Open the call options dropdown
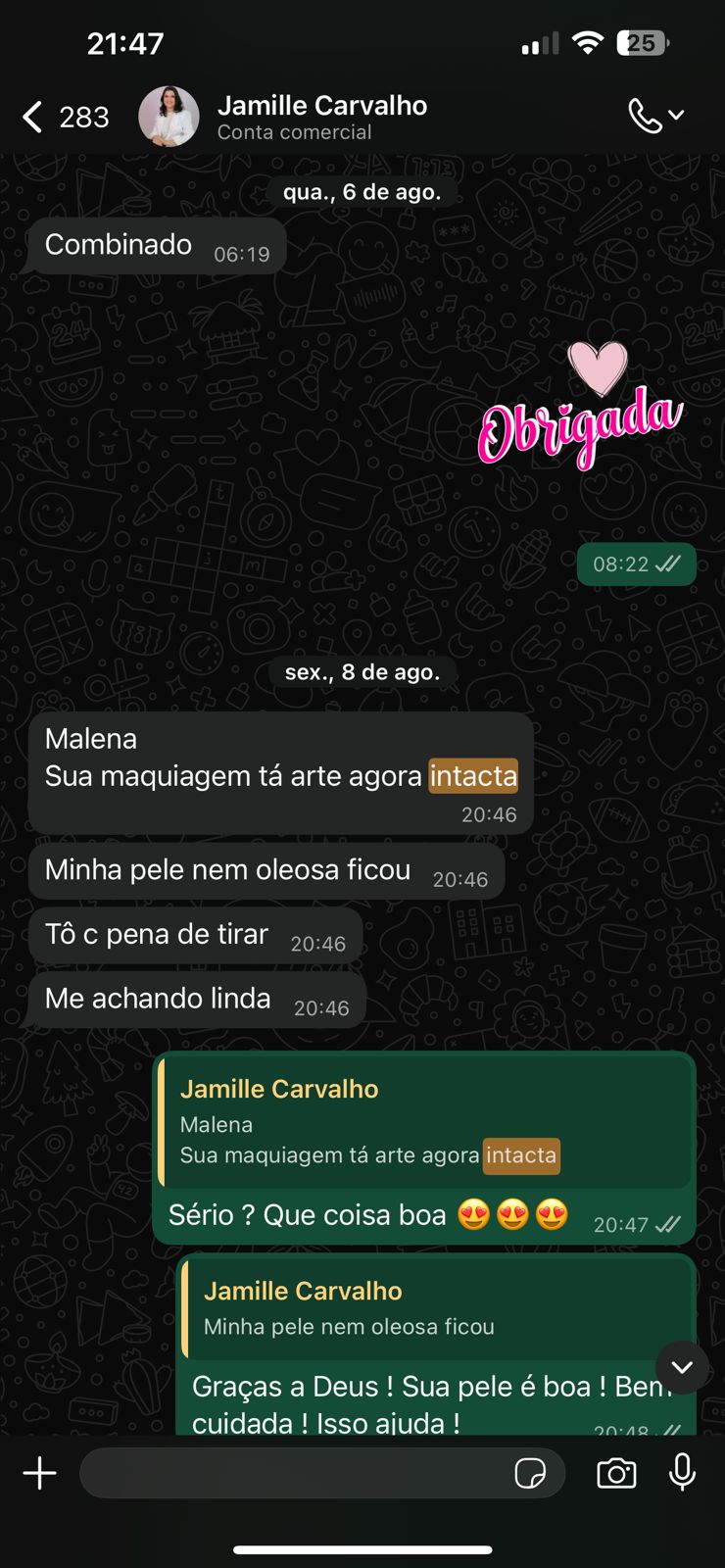The width and height of the screenshot is (725, 1568). click(655, 116)
